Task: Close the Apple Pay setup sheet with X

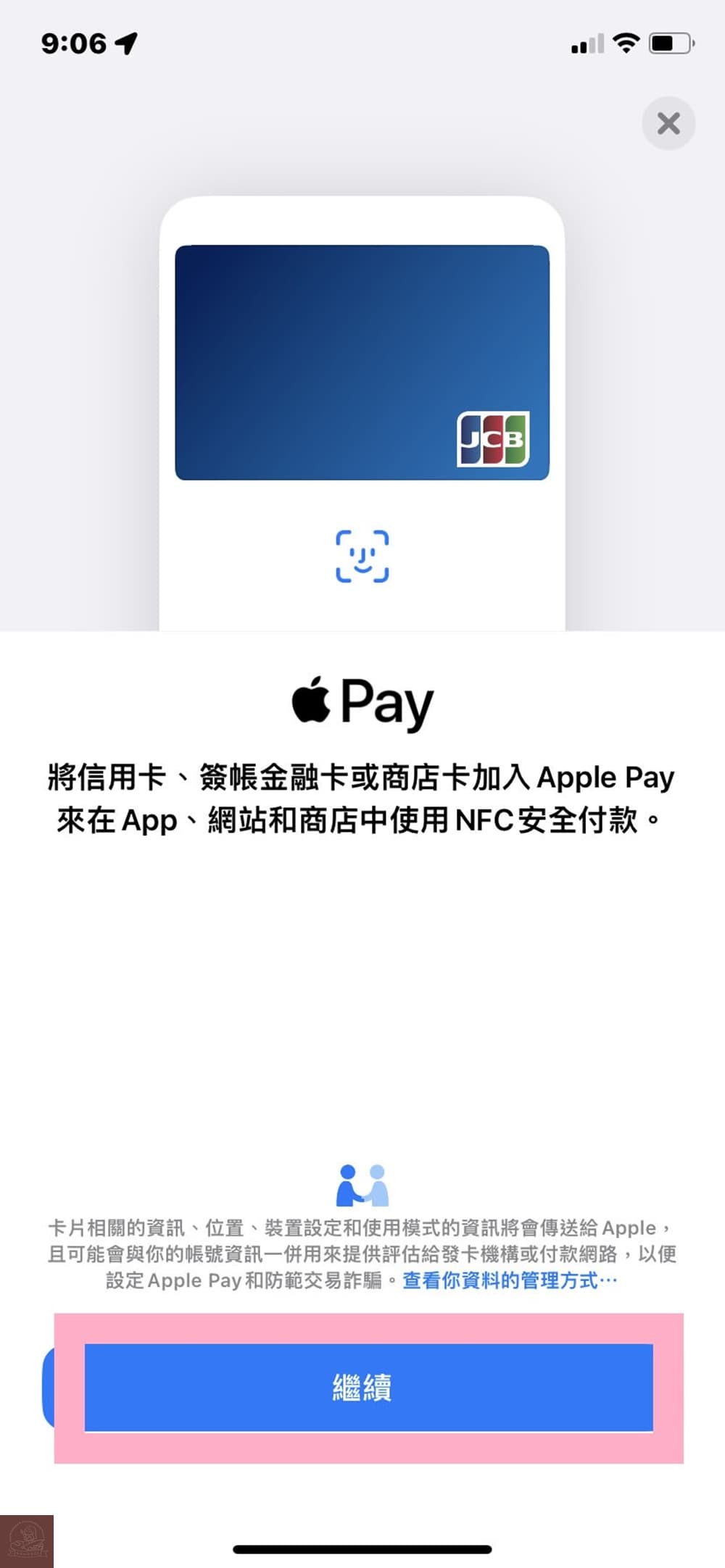Action: 668,123
